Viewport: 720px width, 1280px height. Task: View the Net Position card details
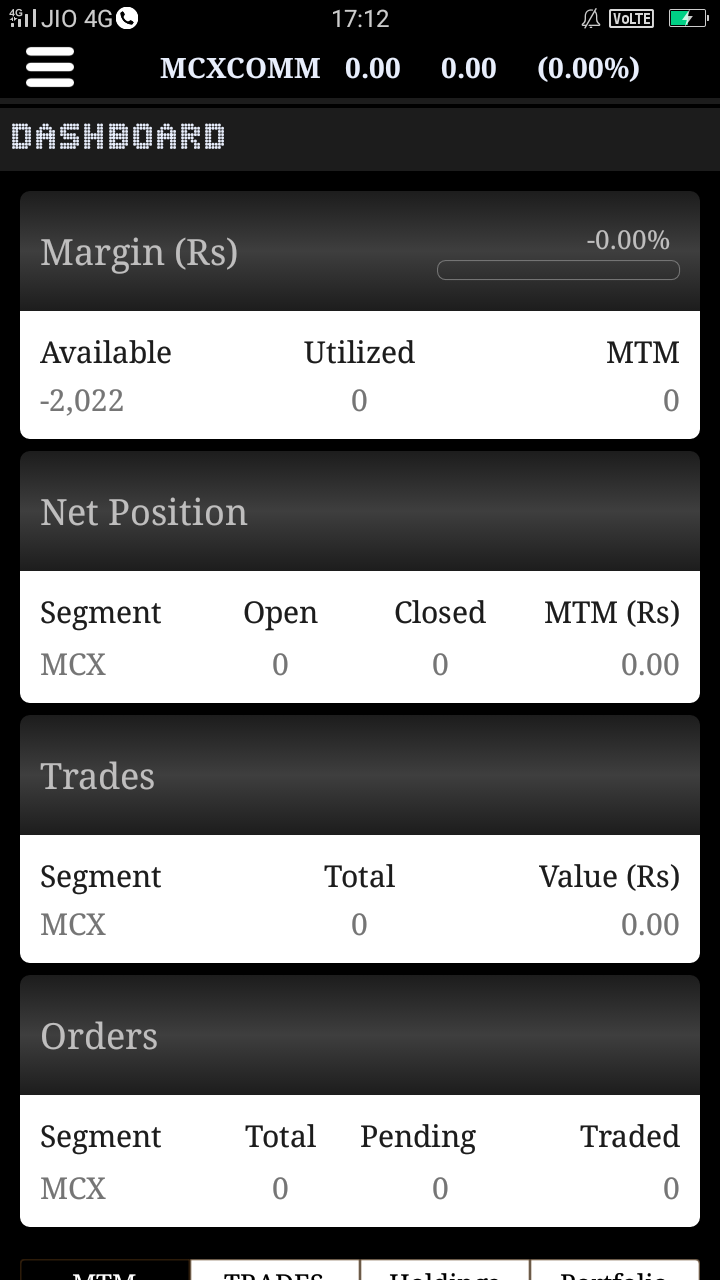tap(360, 512)
